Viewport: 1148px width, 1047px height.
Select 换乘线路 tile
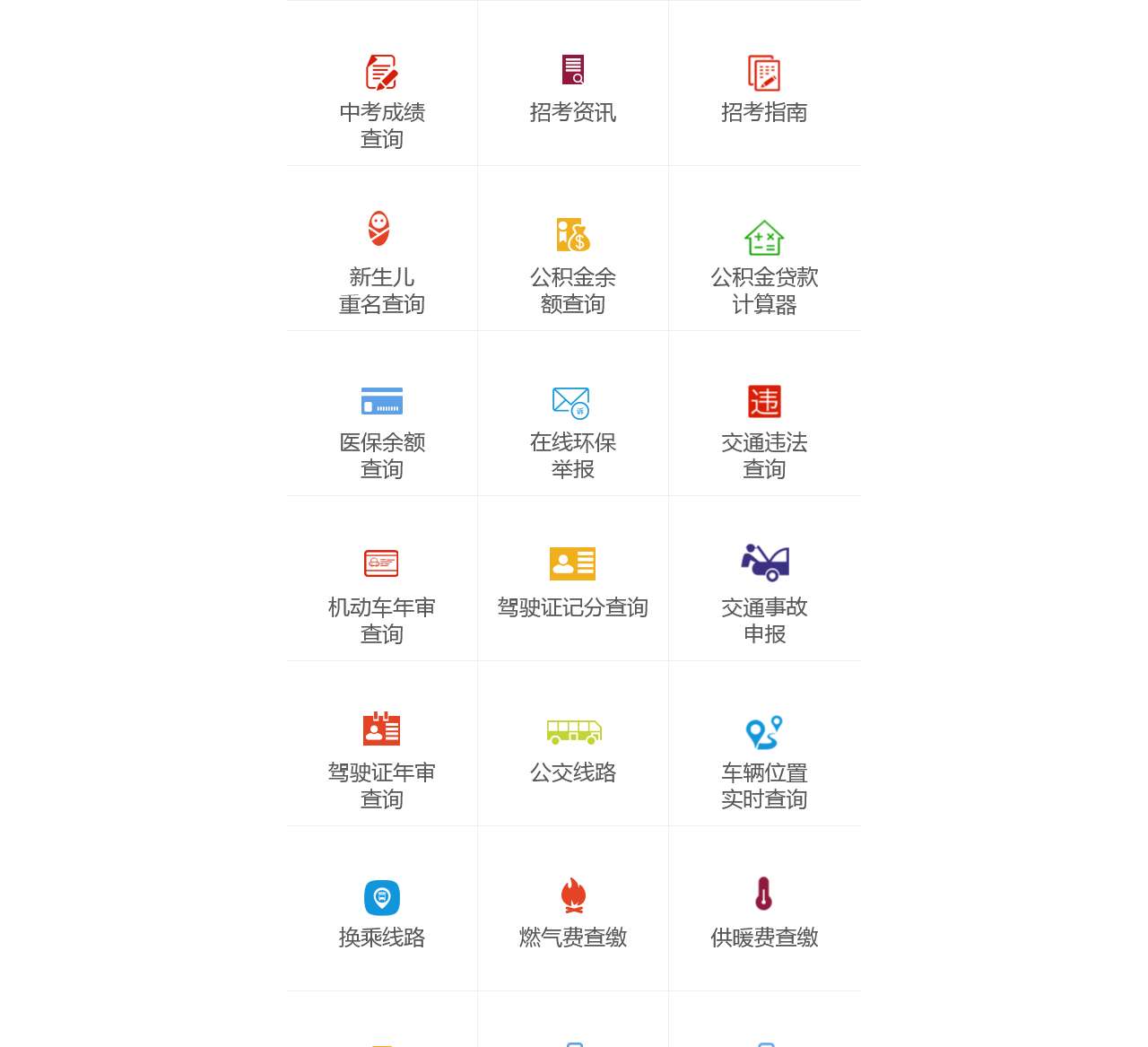382,913
